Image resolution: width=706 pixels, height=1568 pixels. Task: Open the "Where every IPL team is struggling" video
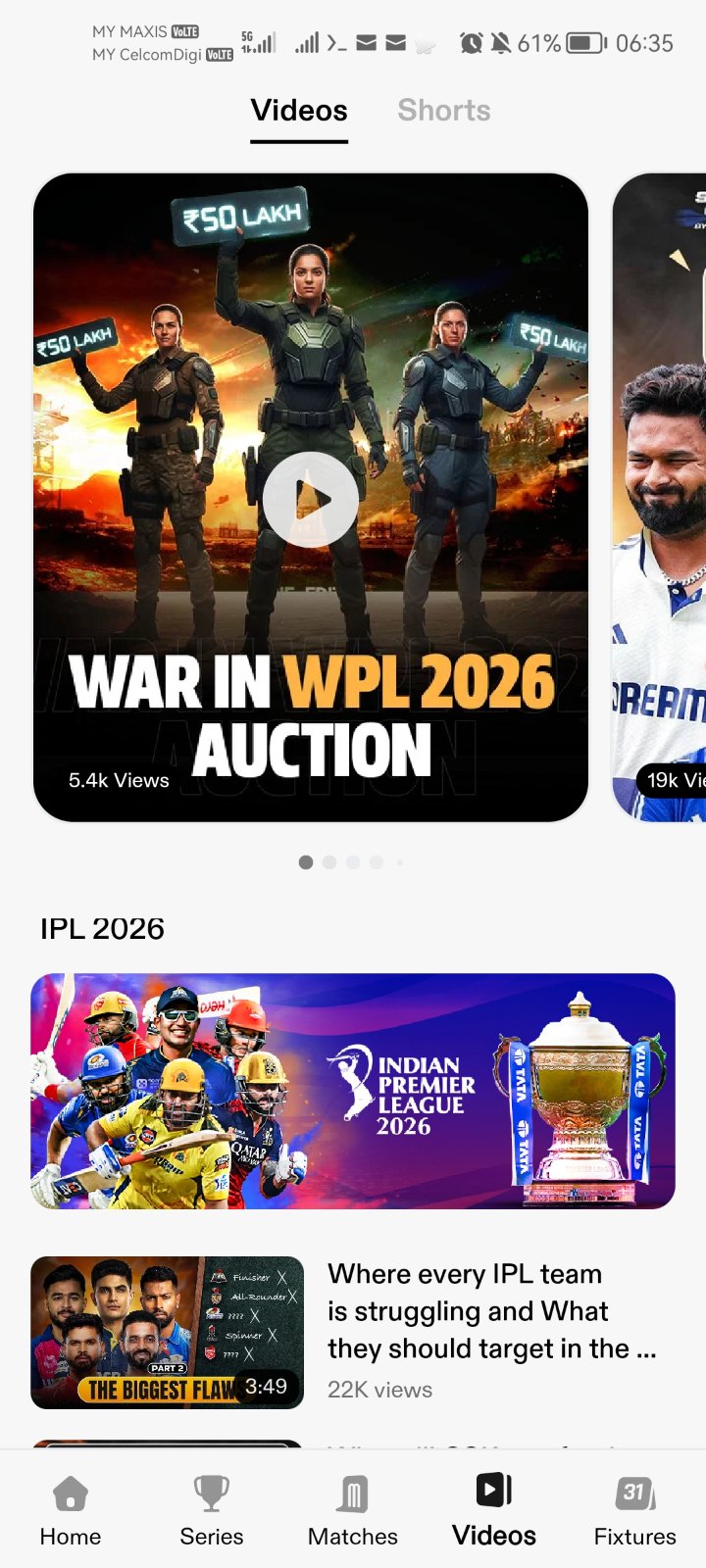coord(490,1311)
